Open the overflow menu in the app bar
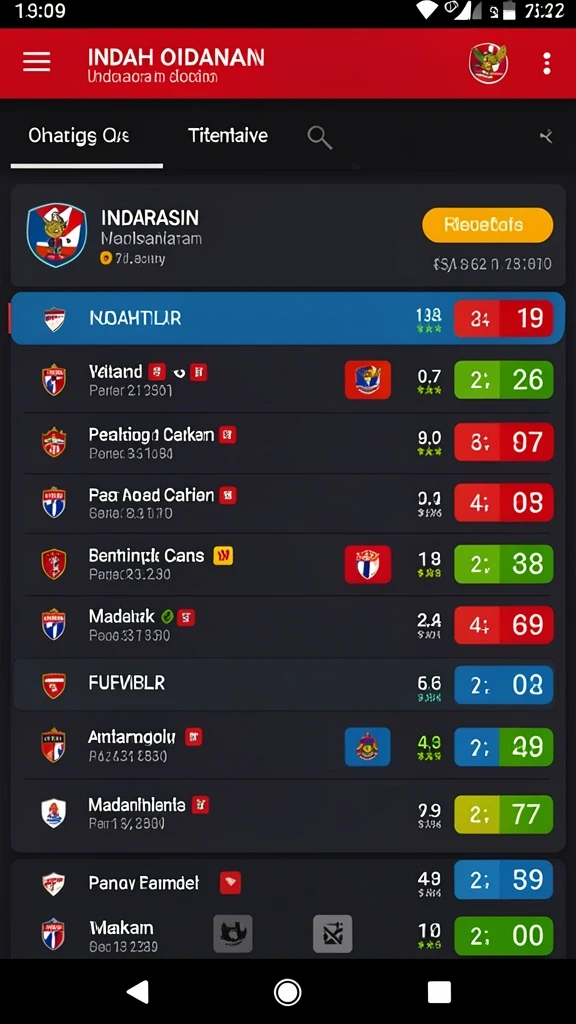Viewport: 576px width, 1024px height. click(x=547, y=63)
